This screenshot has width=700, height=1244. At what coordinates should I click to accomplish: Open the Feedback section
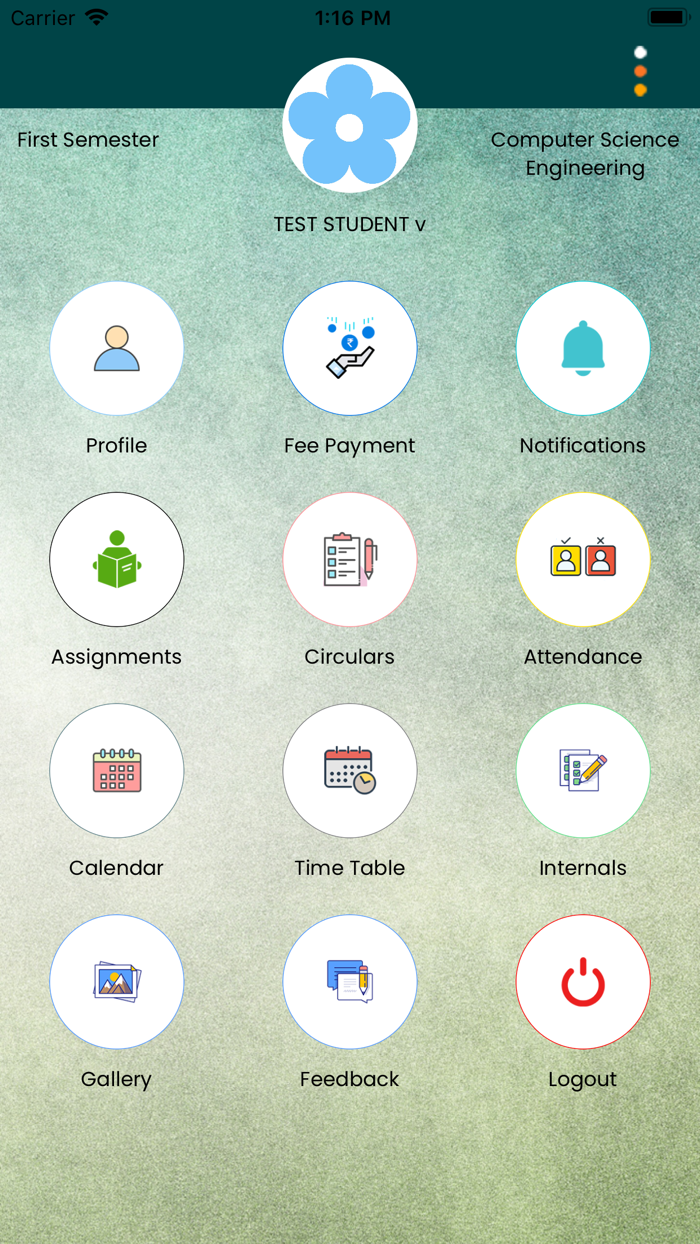click(350, 981)
